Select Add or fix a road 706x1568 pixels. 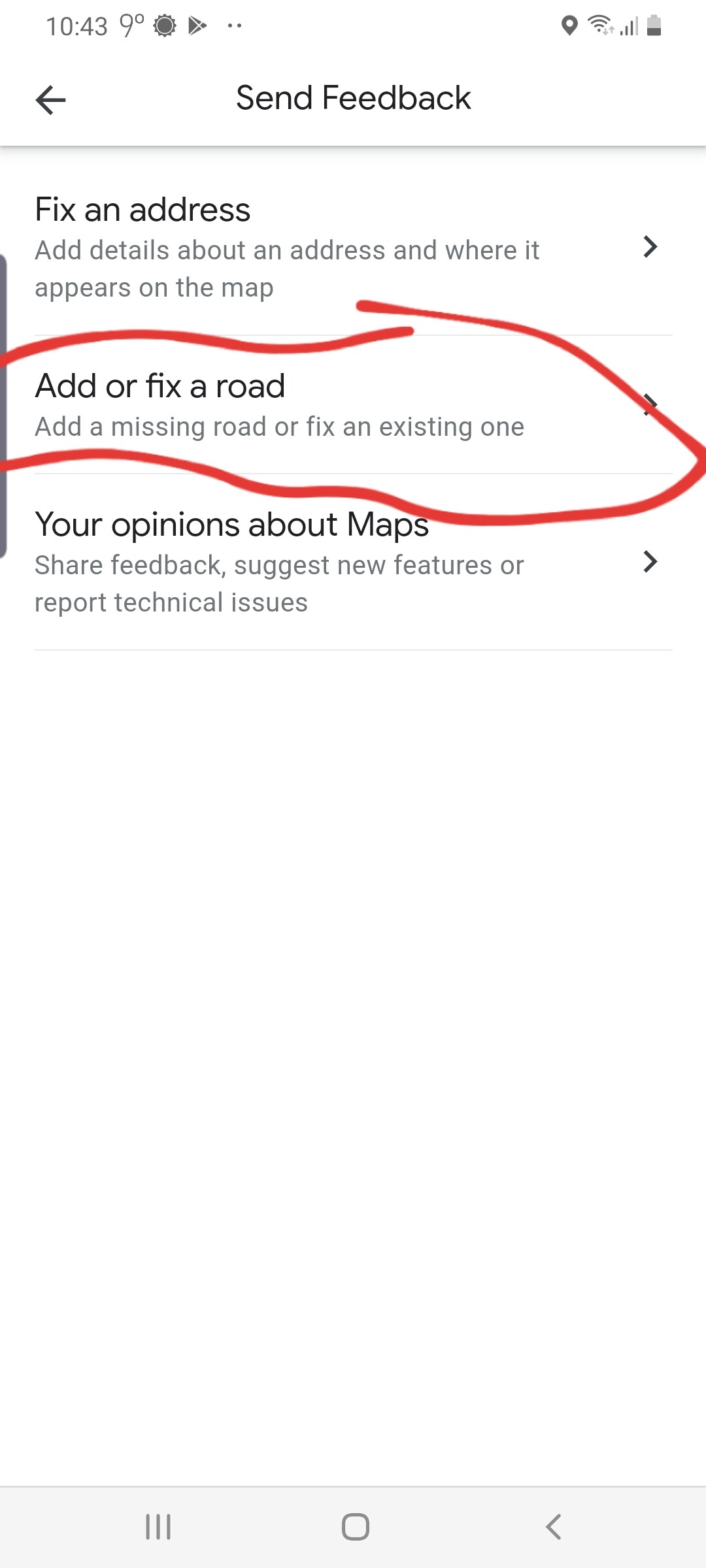[x=353, y=405]
